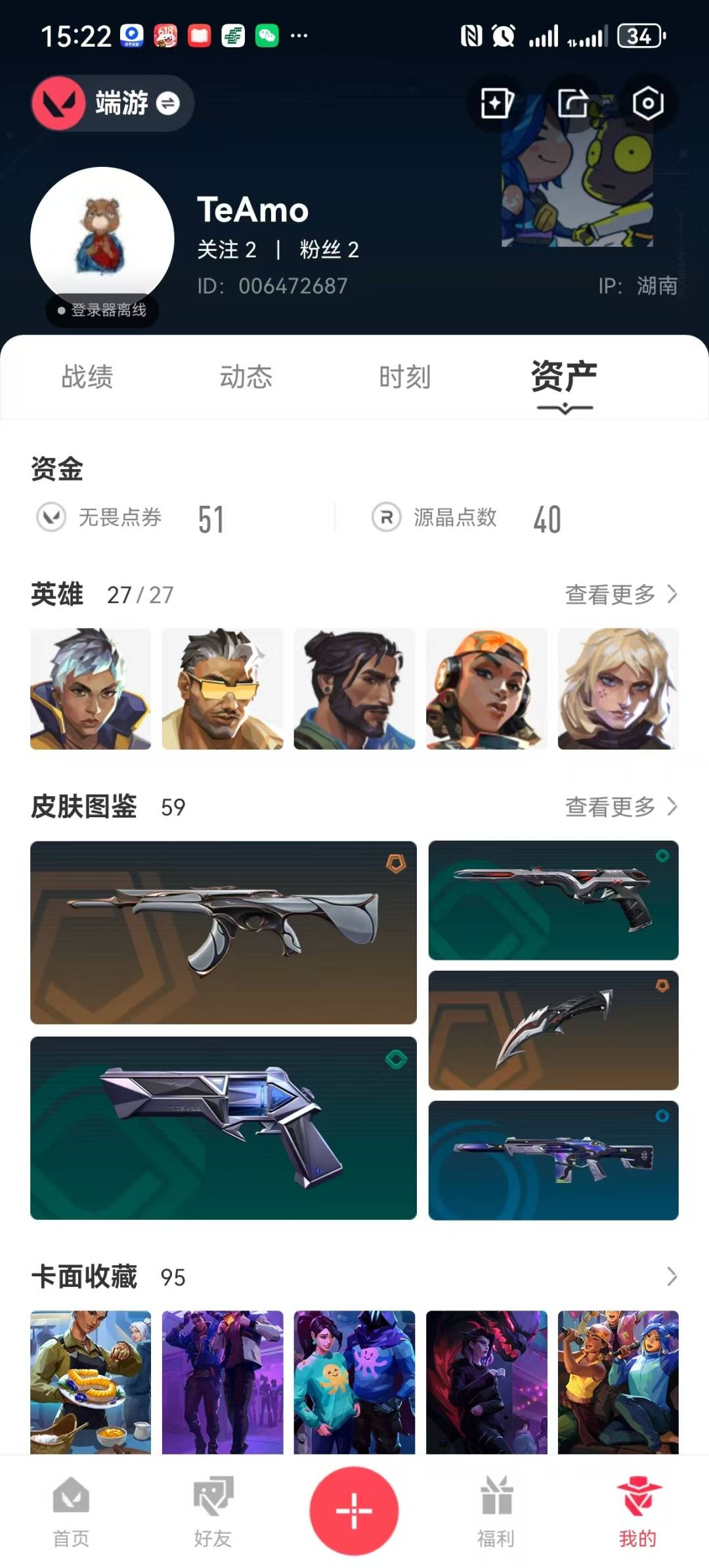View more in the 皮肤图鉴 section
This screenshot has width=709, height=1568.
click(621, 807)
